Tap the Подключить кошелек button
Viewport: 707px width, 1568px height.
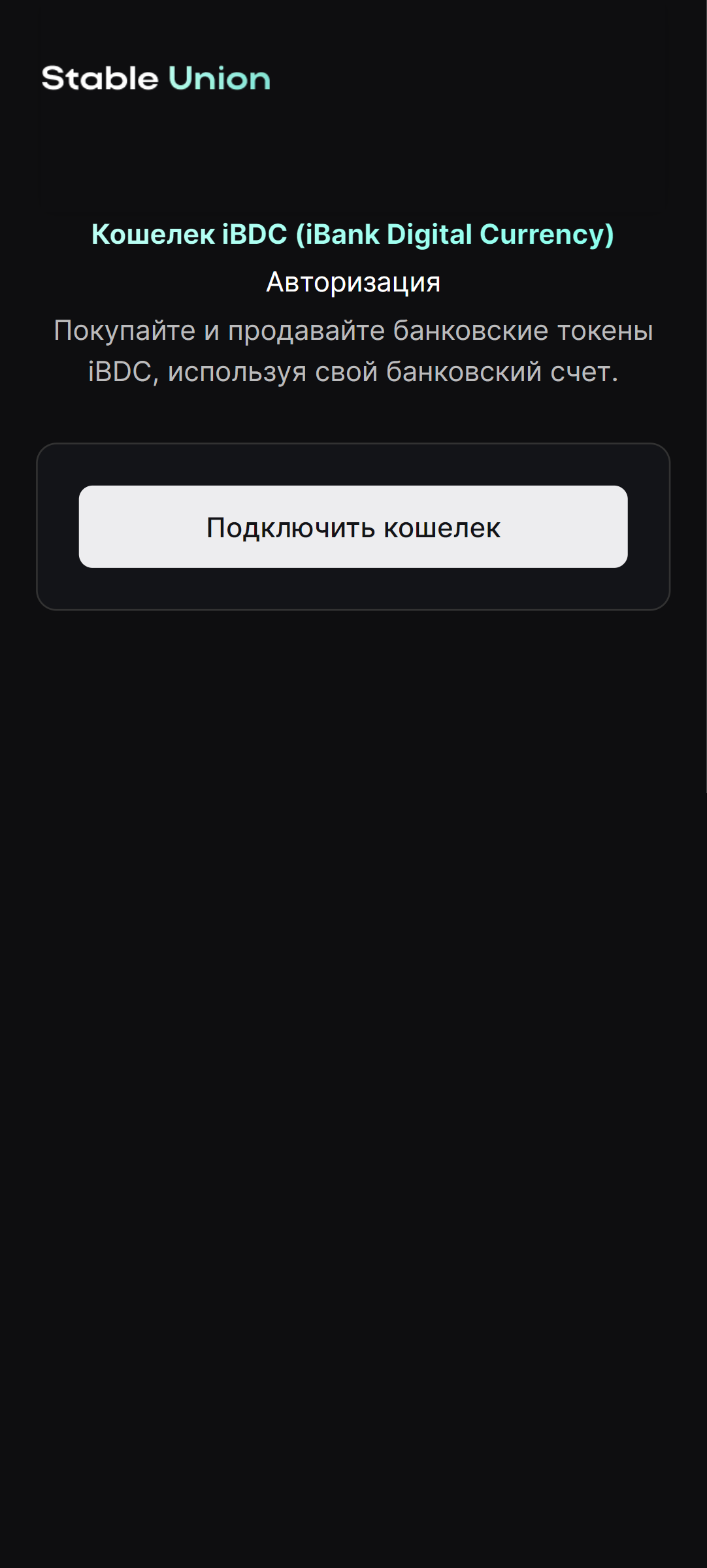(353, 527)
